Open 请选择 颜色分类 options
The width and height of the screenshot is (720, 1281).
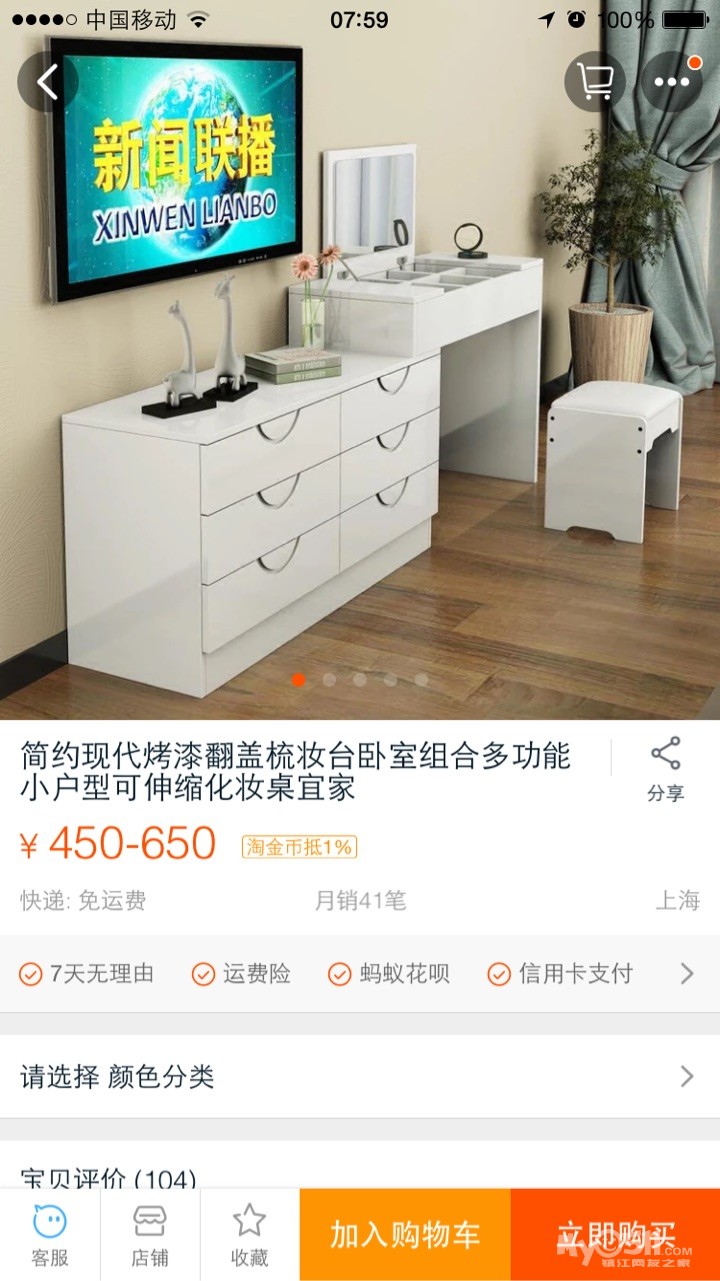tap(360, 1077)
